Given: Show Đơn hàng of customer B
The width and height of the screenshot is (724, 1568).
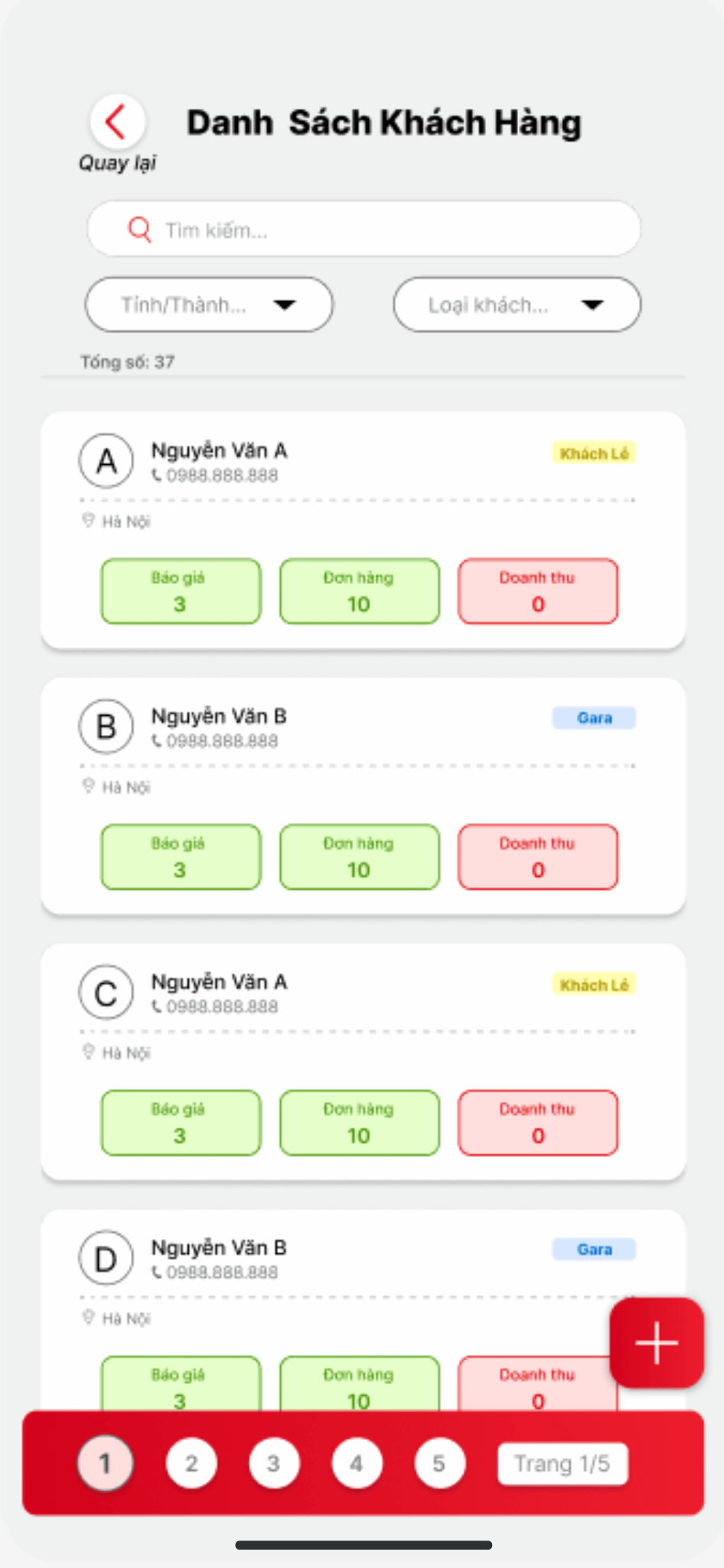Looking at the screenshot, I should click(359, 857).
